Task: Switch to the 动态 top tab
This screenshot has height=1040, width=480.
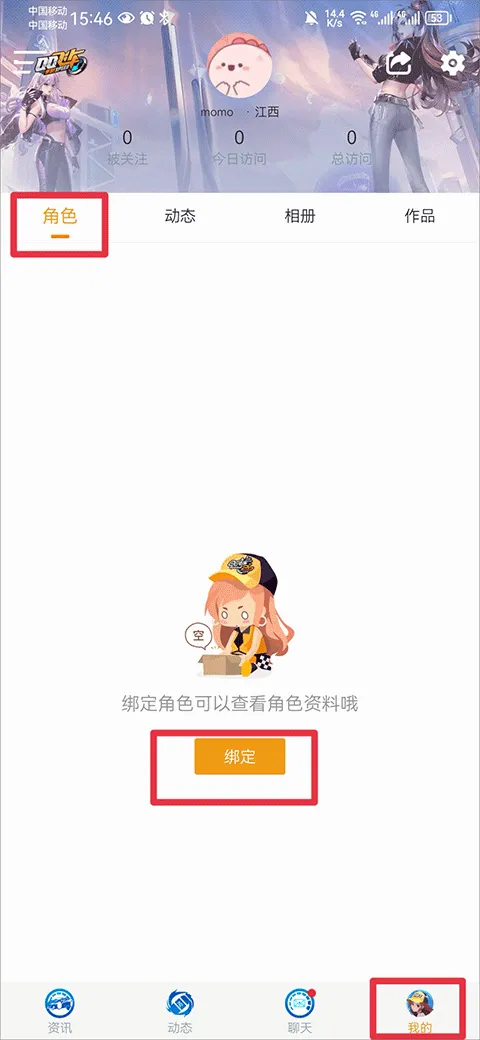Action: click(x=180, y=216)
